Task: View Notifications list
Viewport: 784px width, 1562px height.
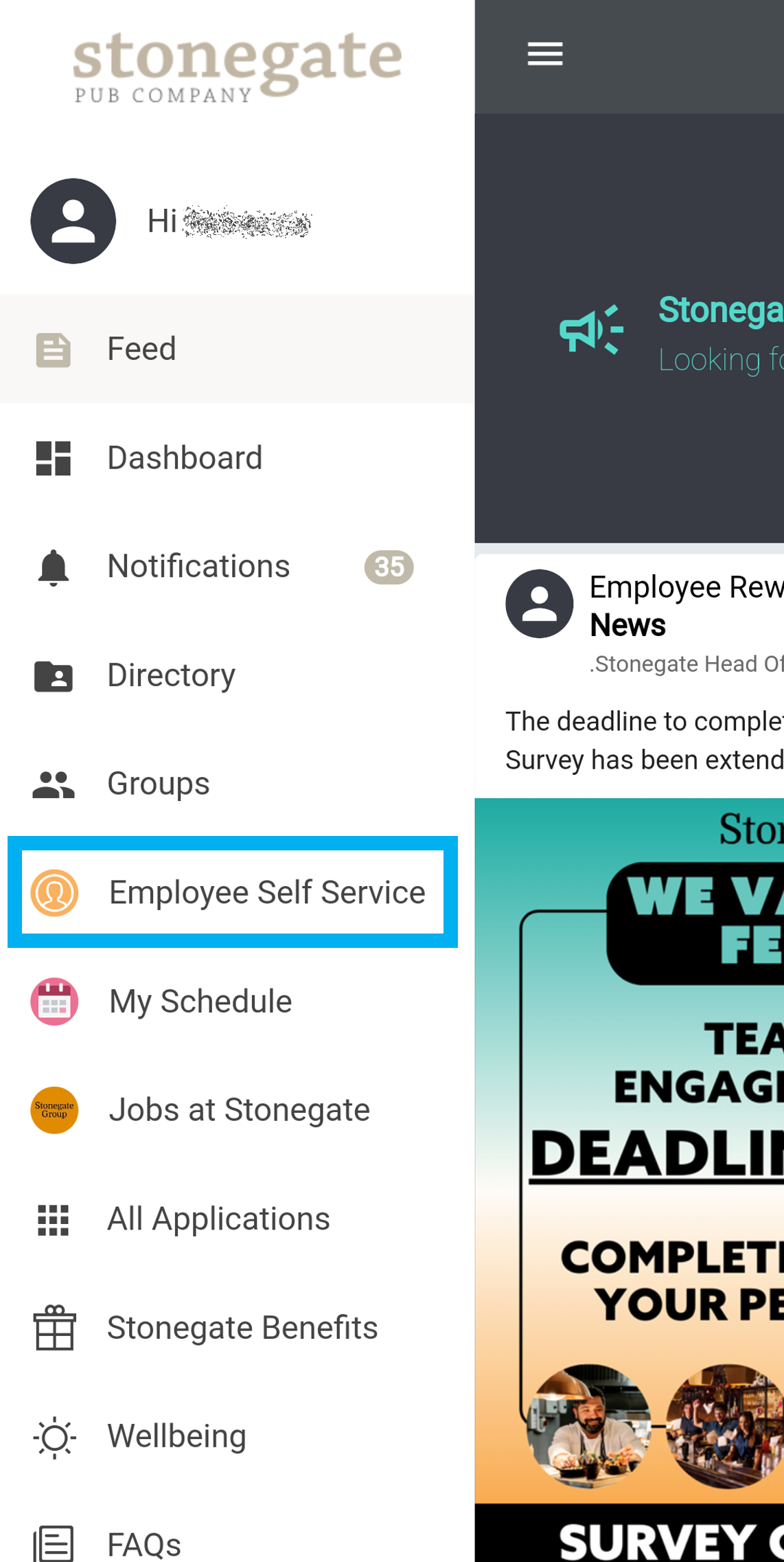Action: pos(198,567)
